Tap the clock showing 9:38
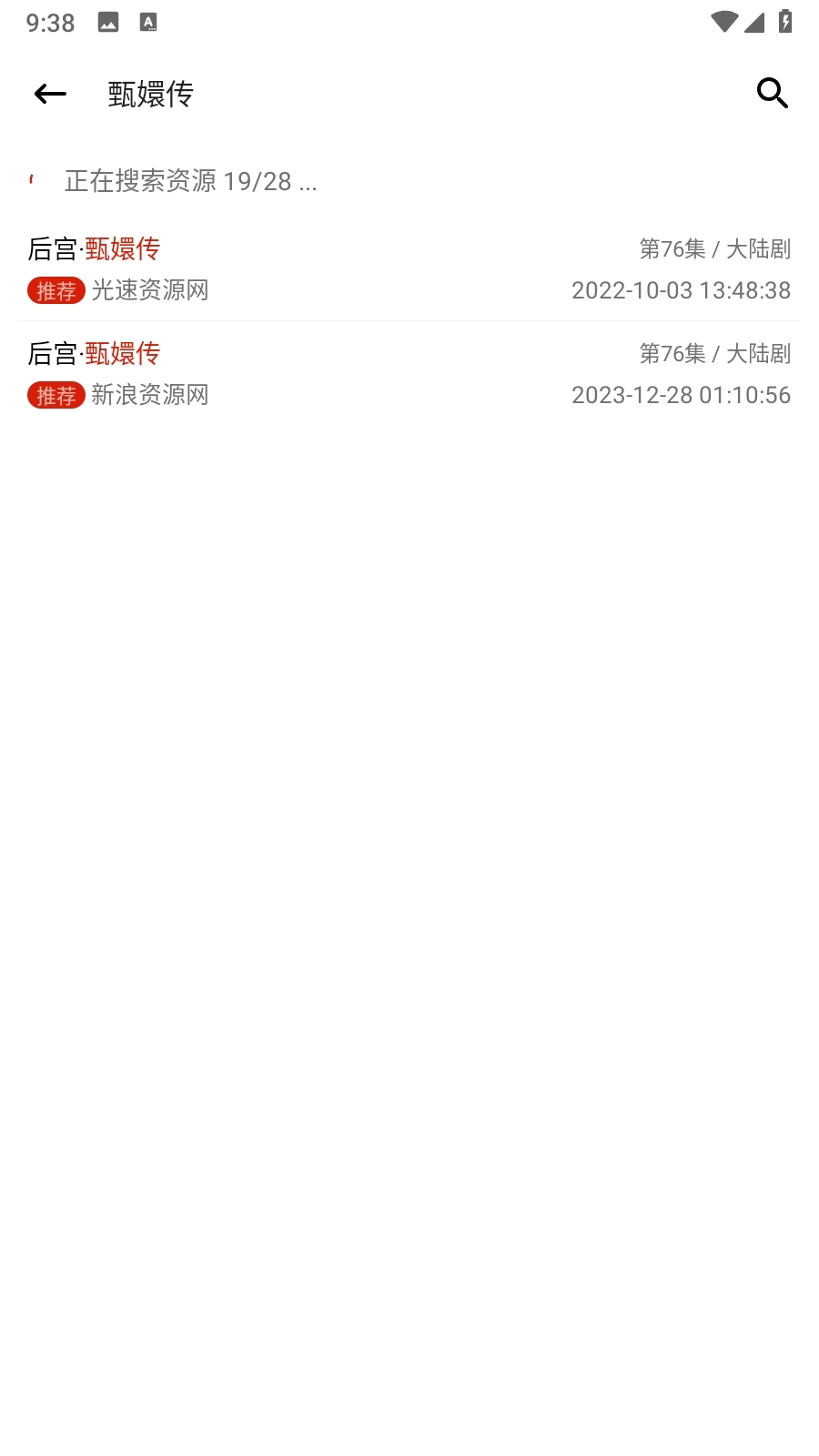The width and height of the screenshot is (819, 1456). pyautogui.click(x=48, y=22)
